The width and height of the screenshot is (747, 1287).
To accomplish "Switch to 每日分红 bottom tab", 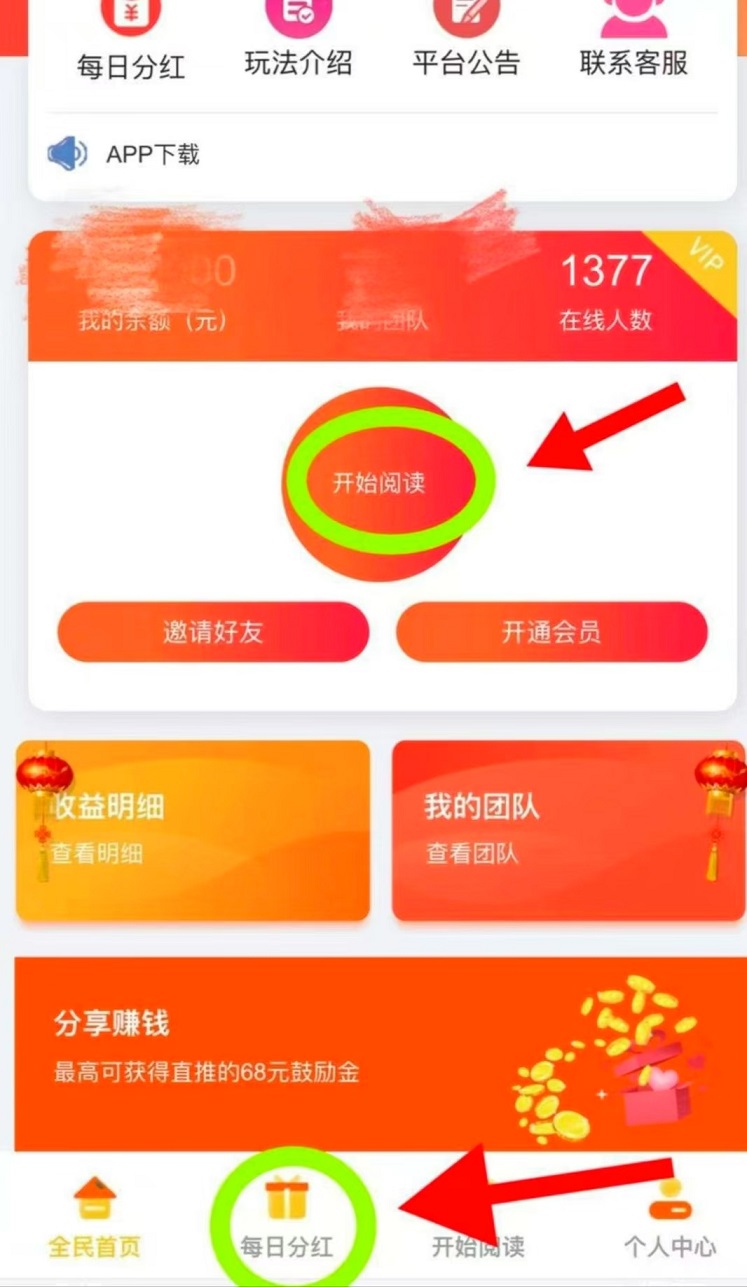I will click(x=286, y=1218).
